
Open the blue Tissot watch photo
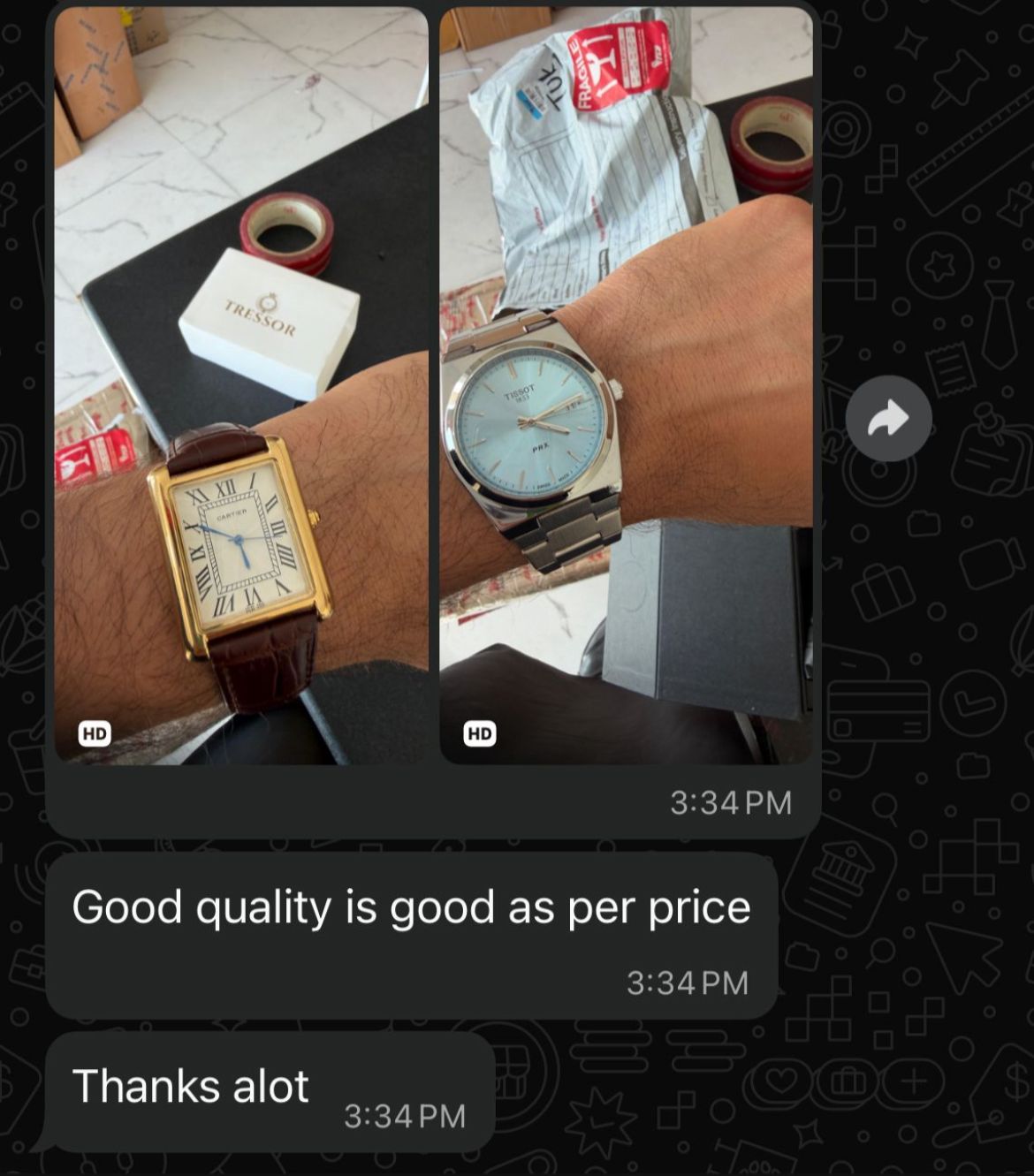[x=626, y=385]
